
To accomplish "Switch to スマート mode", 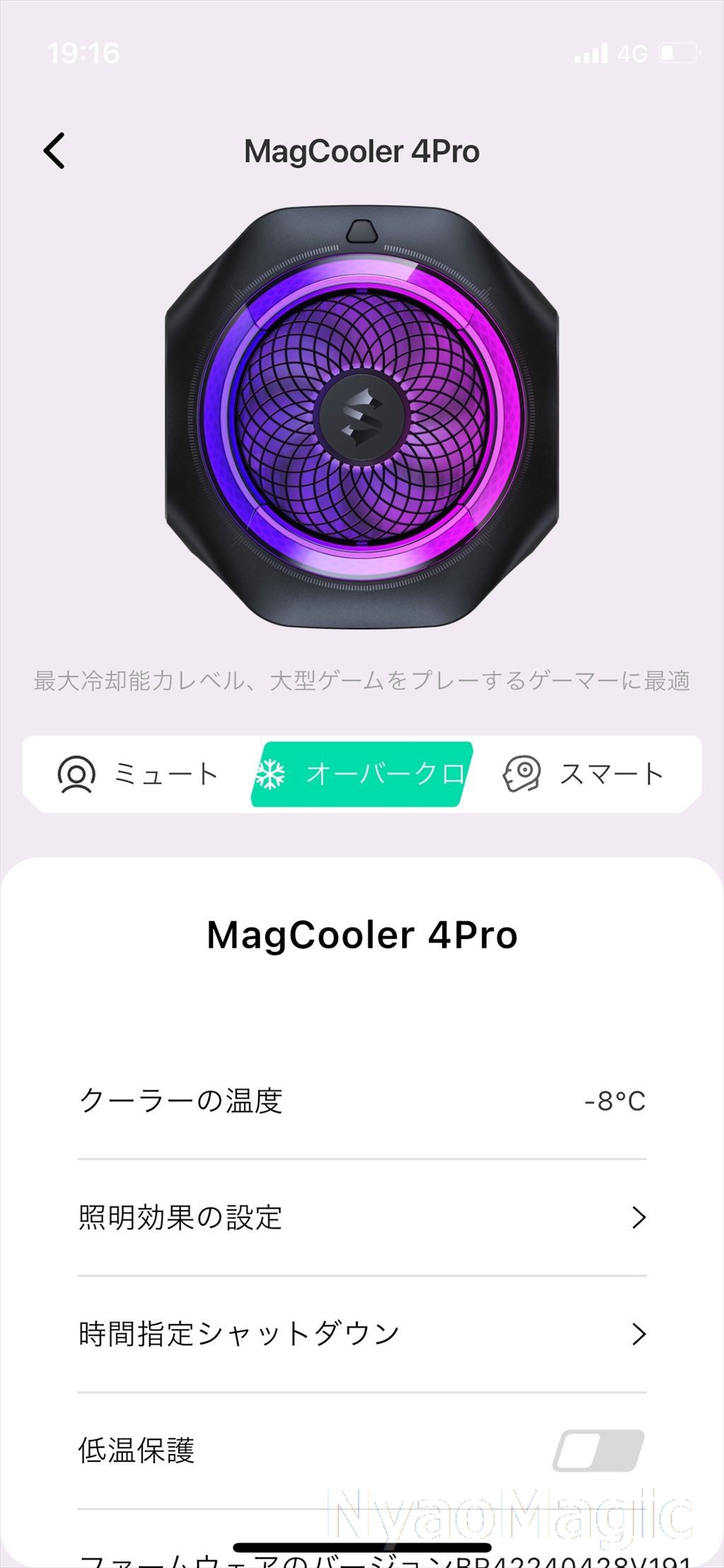I will coord(584,774).
